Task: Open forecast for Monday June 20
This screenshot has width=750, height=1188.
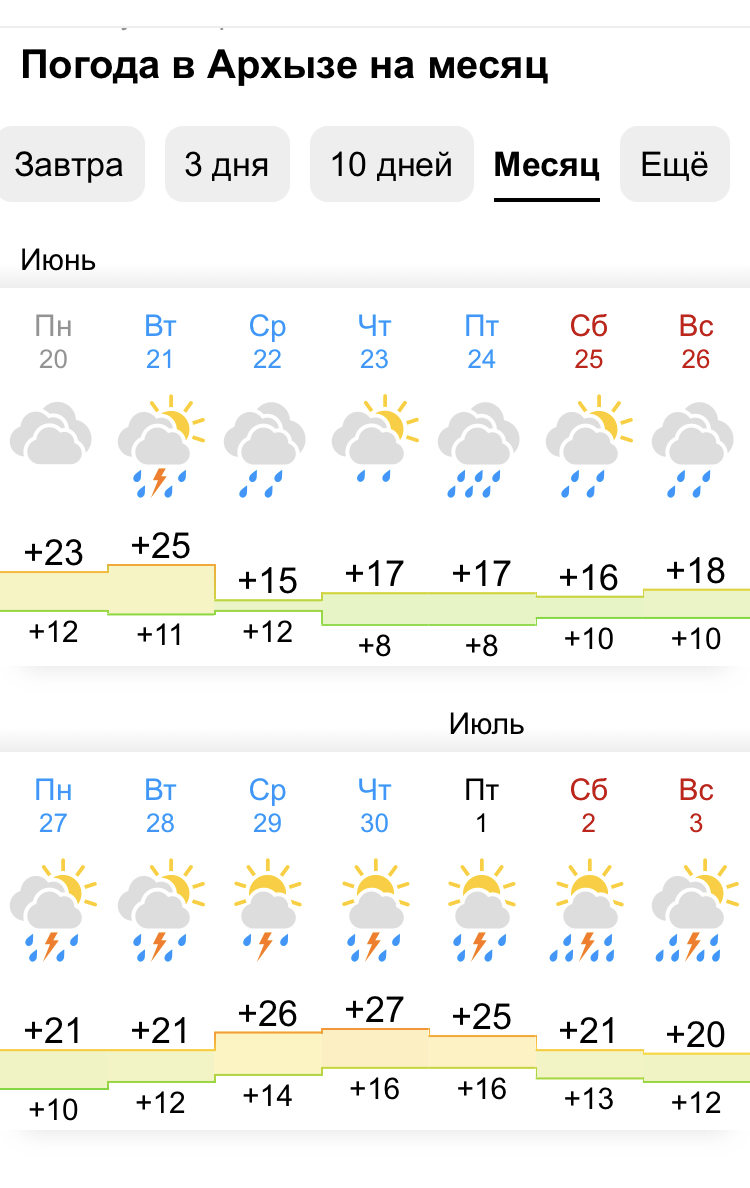Action: pos(53,477)
